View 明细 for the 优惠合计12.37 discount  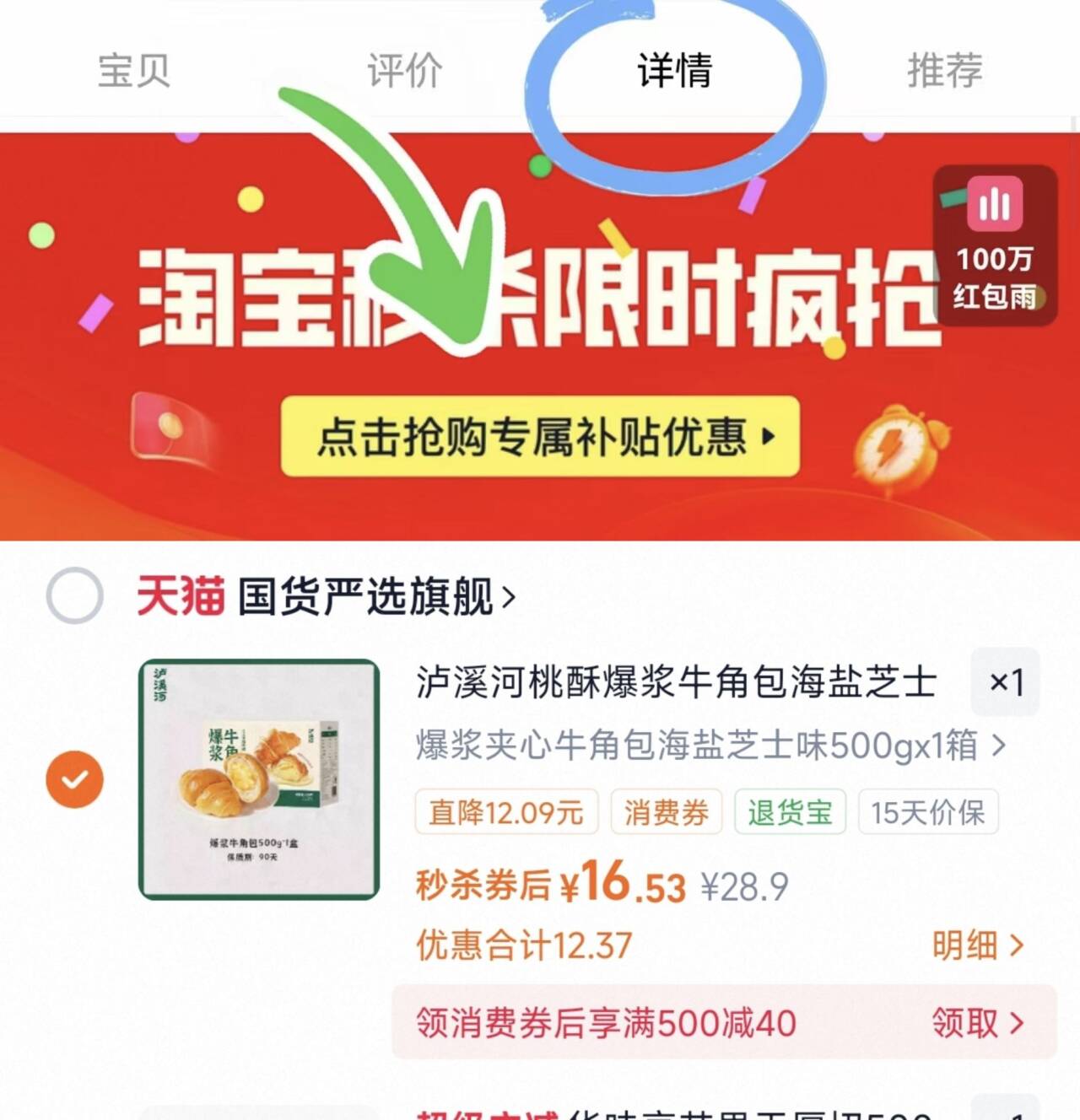tap(977, 945)
